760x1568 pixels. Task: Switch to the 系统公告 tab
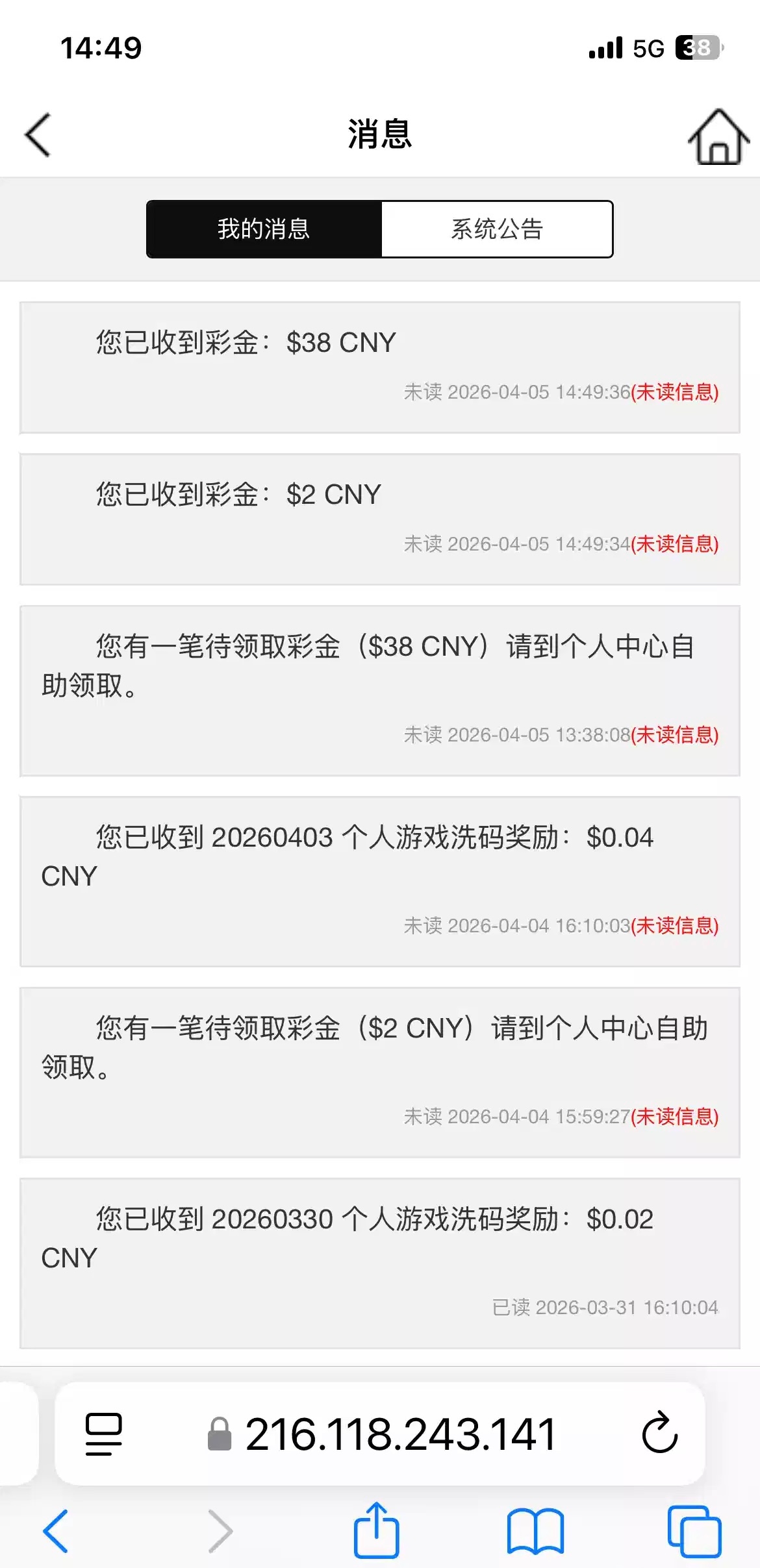point(497,229)
